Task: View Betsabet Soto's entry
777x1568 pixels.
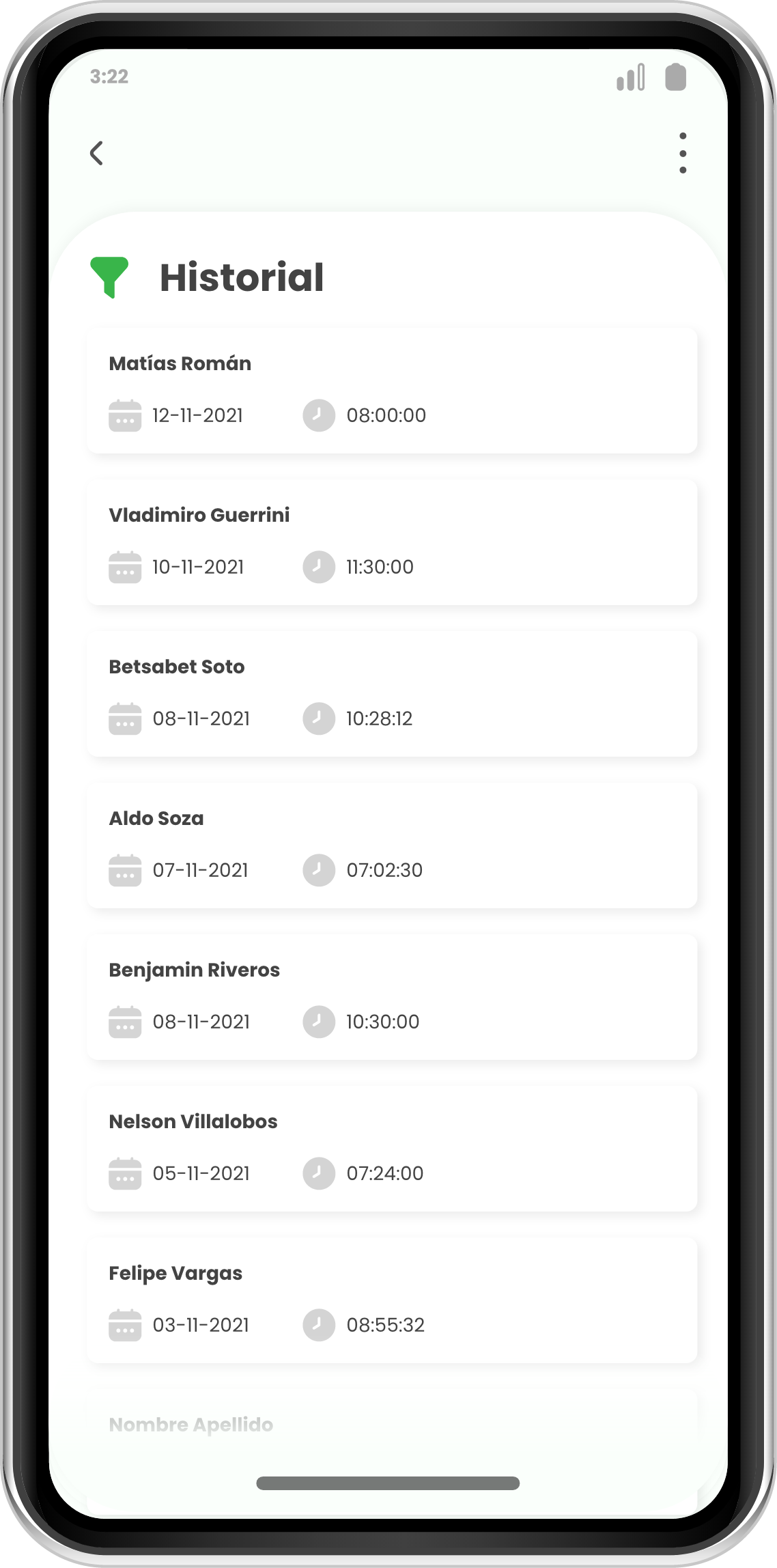Action: 391,693
